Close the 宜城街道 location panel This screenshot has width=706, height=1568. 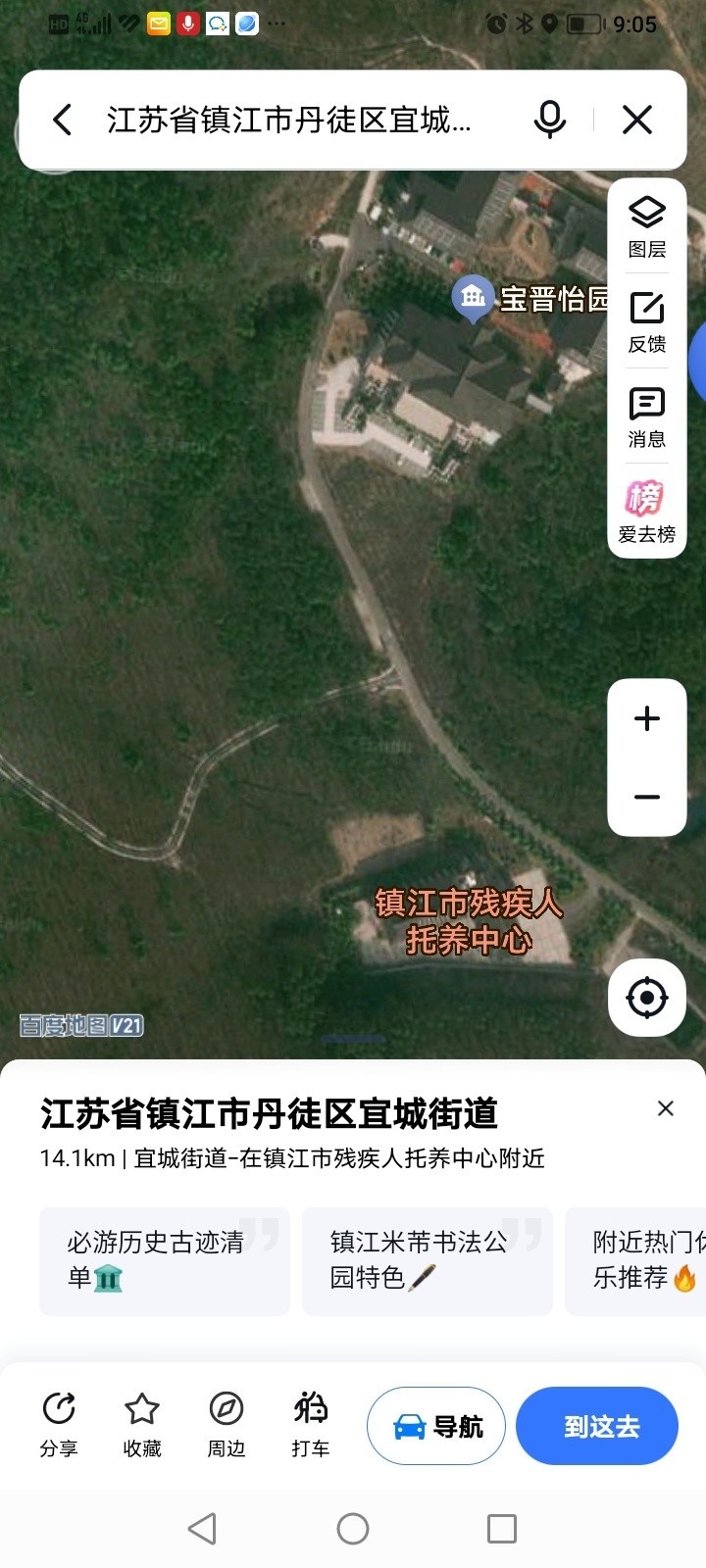[666, 1108]
